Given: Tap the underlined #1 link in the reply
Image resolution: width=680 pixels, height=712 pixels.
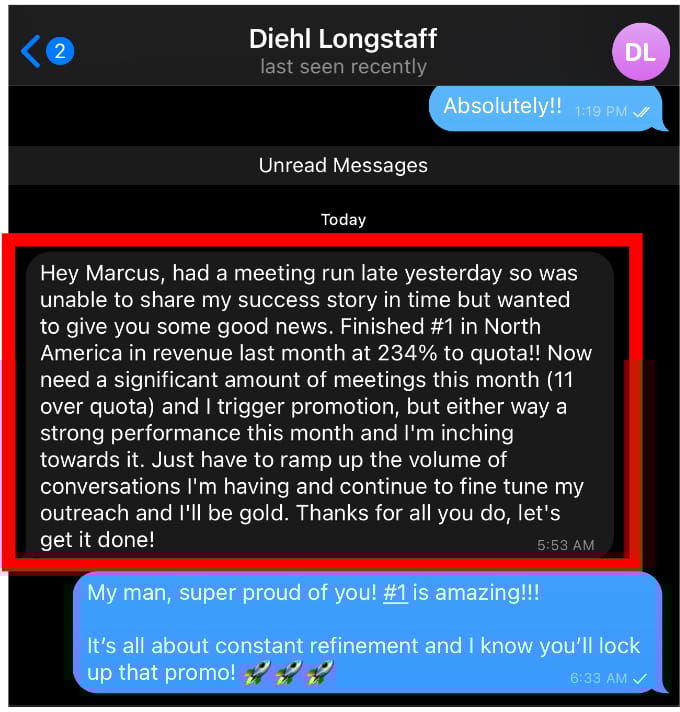Looking at the screenshot, I should (395, 592).
